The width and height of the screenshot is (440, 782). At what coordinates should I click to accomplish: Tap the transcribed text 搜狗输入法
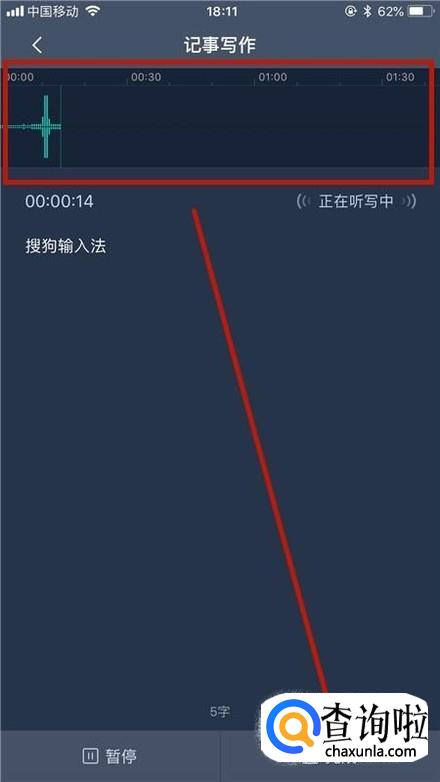pos(66,246)
